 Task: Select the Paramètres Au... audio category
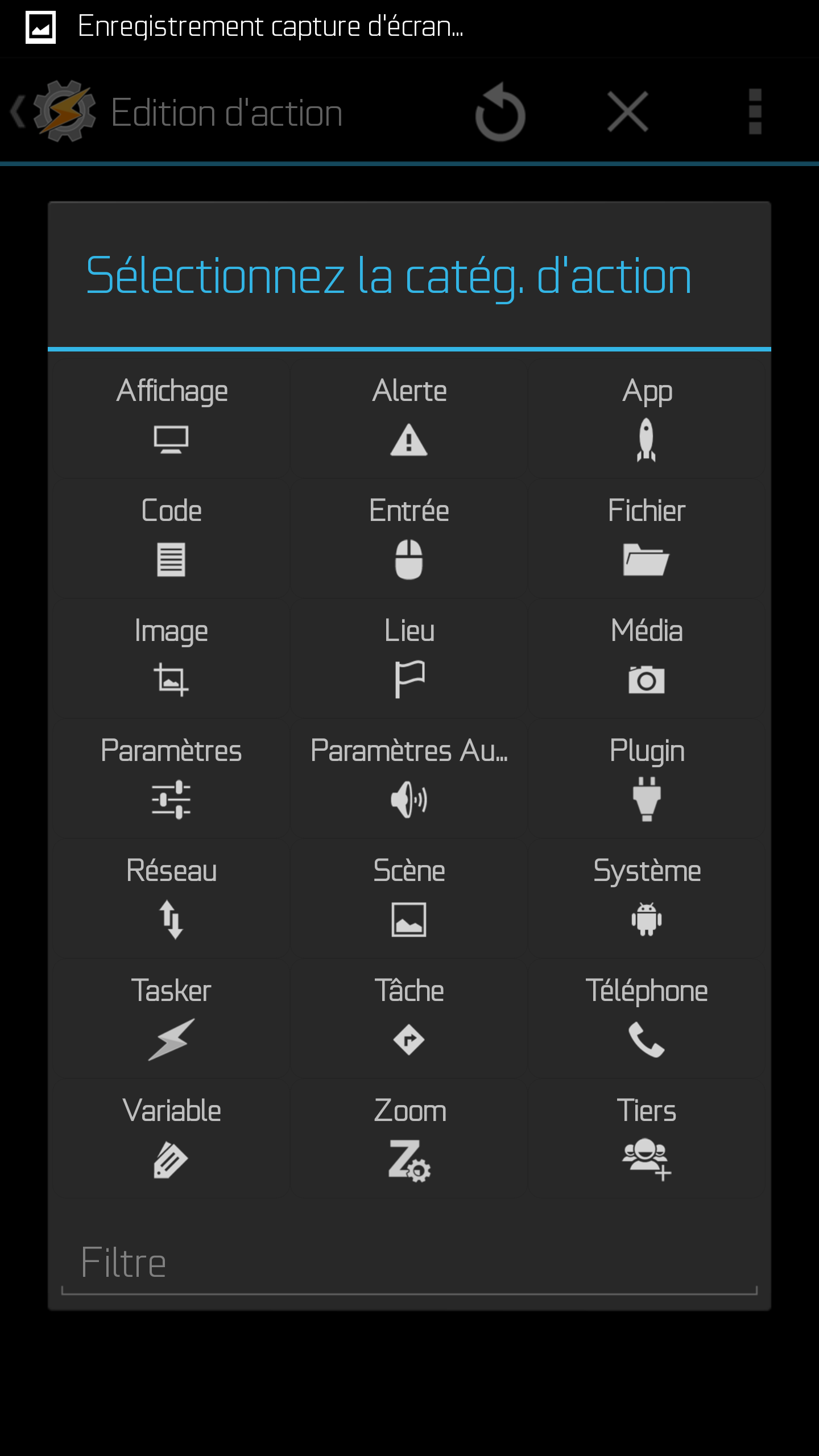pyautogui.click(x=409, y=778)
